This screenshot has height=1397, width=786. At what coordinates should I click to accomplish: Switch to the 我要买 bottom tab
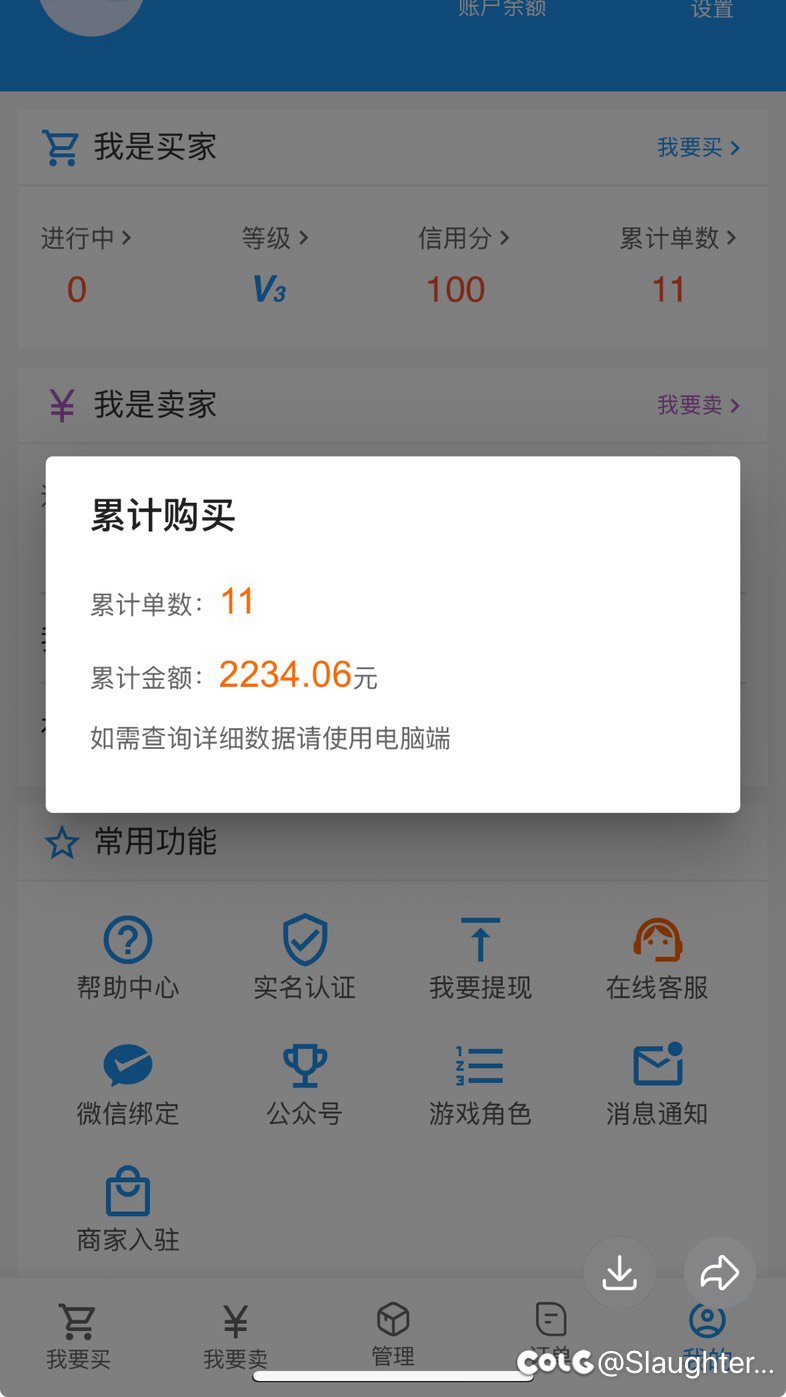pyautogui.click(x=78, y=1335)
